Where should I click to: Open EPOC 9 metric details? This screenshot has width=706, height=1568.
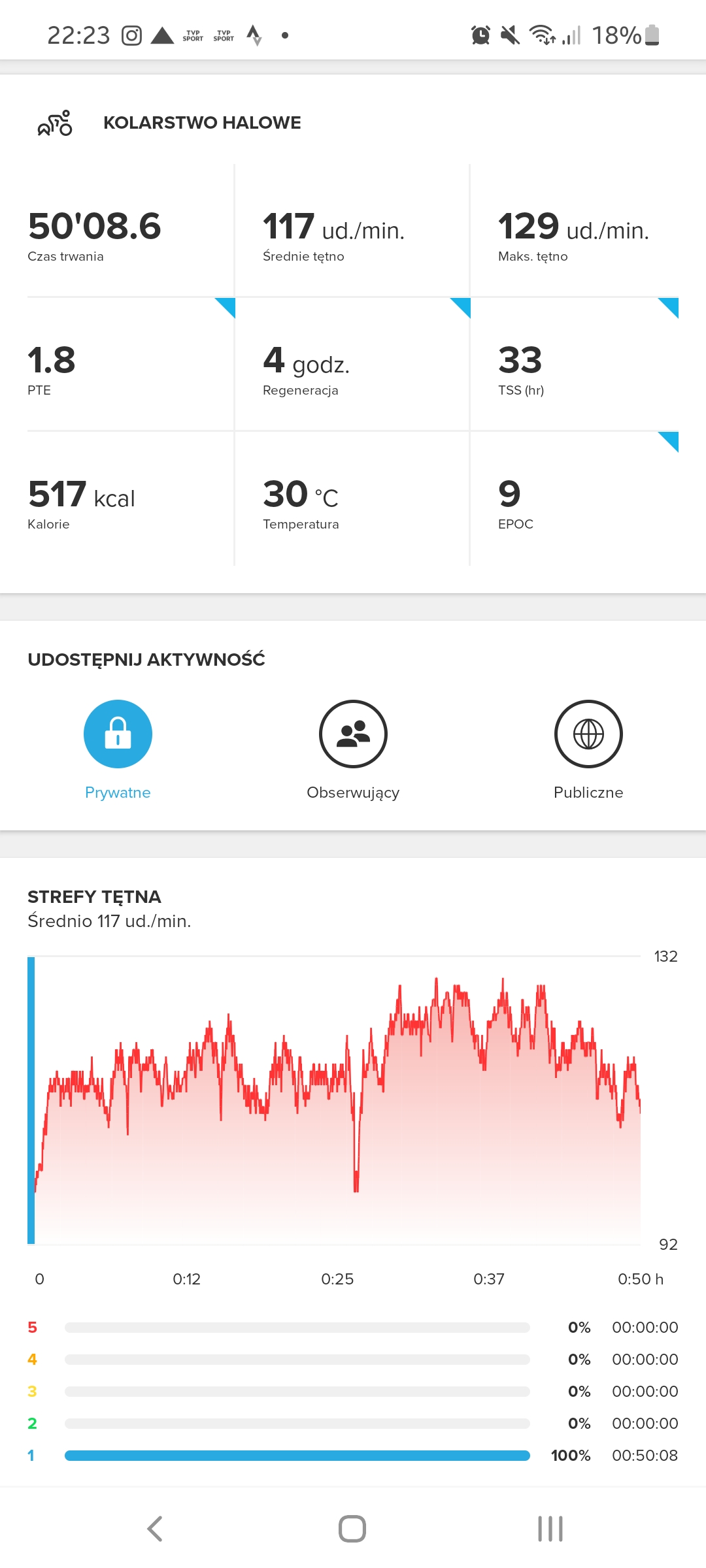point(574,499)
